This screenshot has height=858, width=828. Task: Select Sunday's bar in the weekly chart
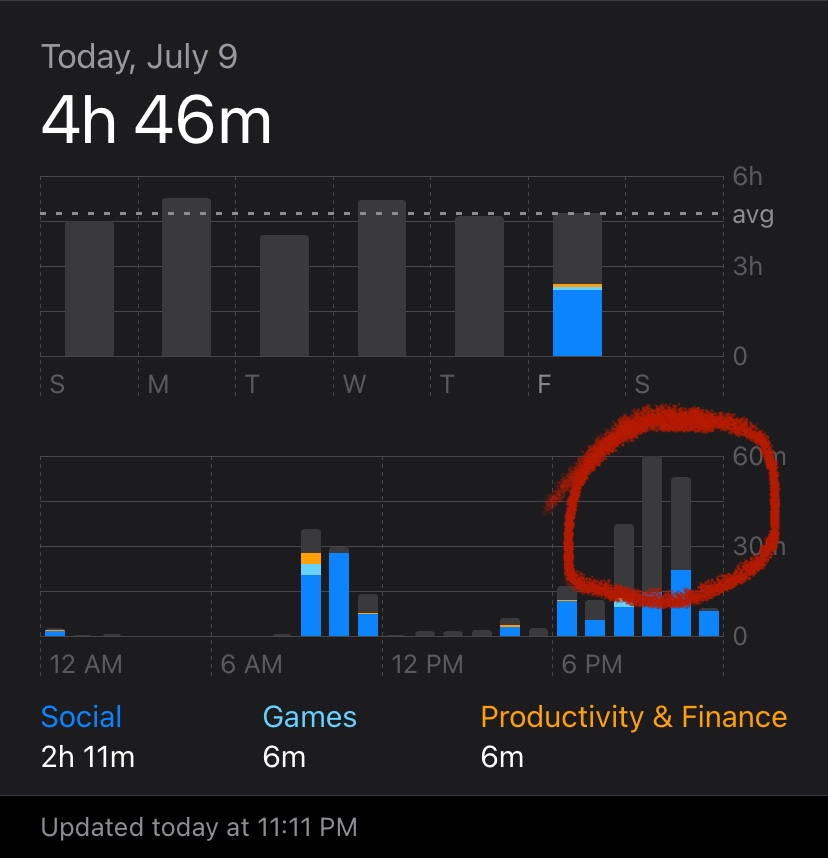click(89, 288)
